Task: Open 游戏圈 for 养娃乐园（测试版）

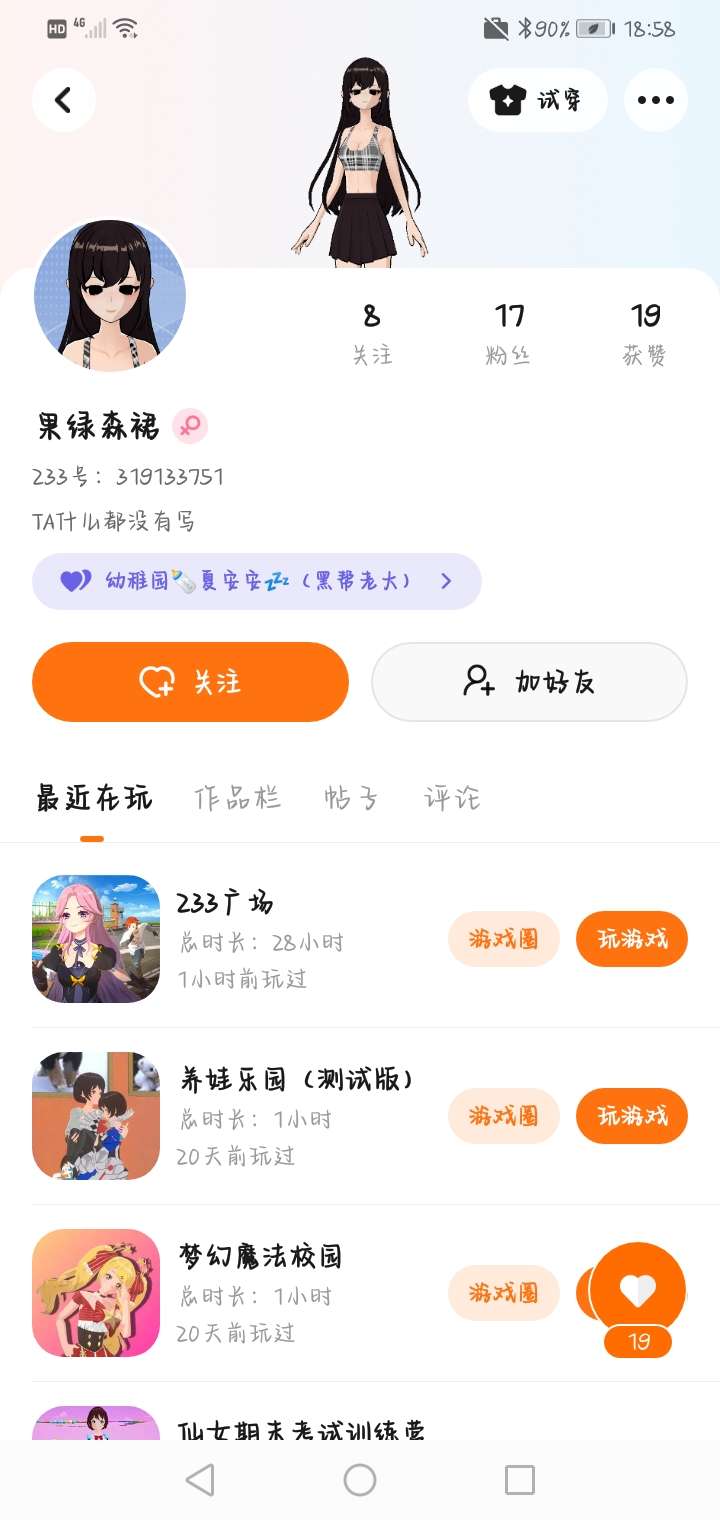Action: 503,1116
